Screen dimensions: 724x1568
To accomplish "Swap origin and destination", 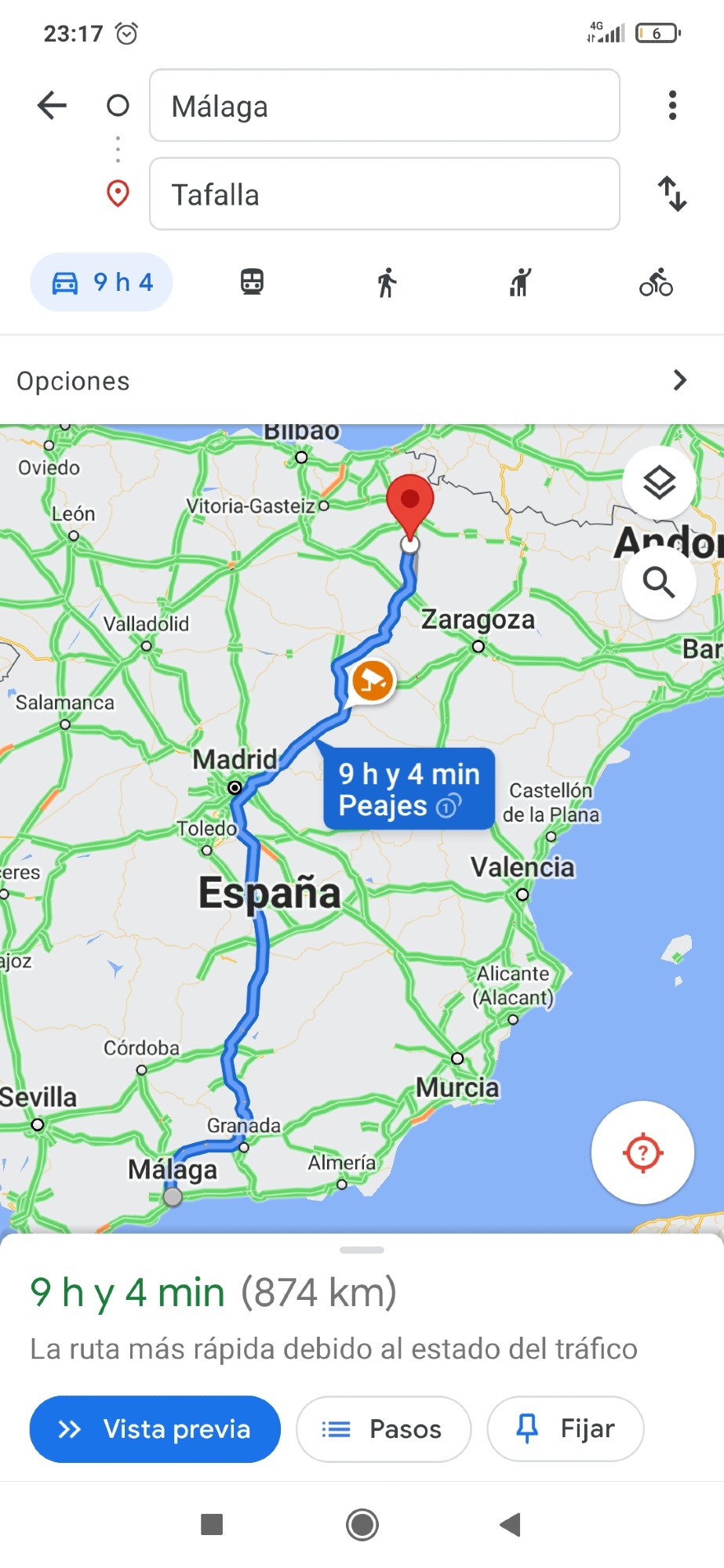I will pos(672,194).
